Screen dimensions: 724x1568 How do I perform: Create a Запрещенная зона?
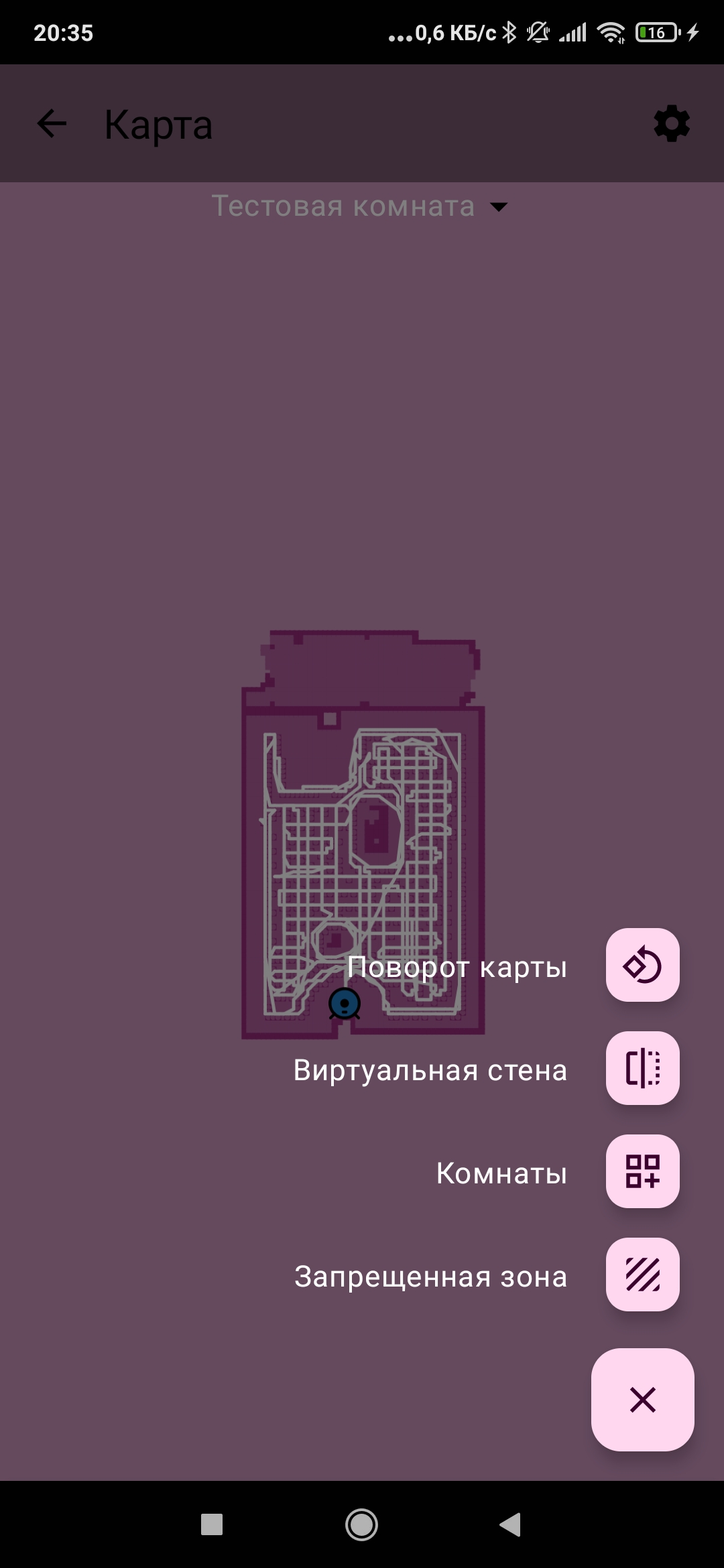(x=642, y=1275)
